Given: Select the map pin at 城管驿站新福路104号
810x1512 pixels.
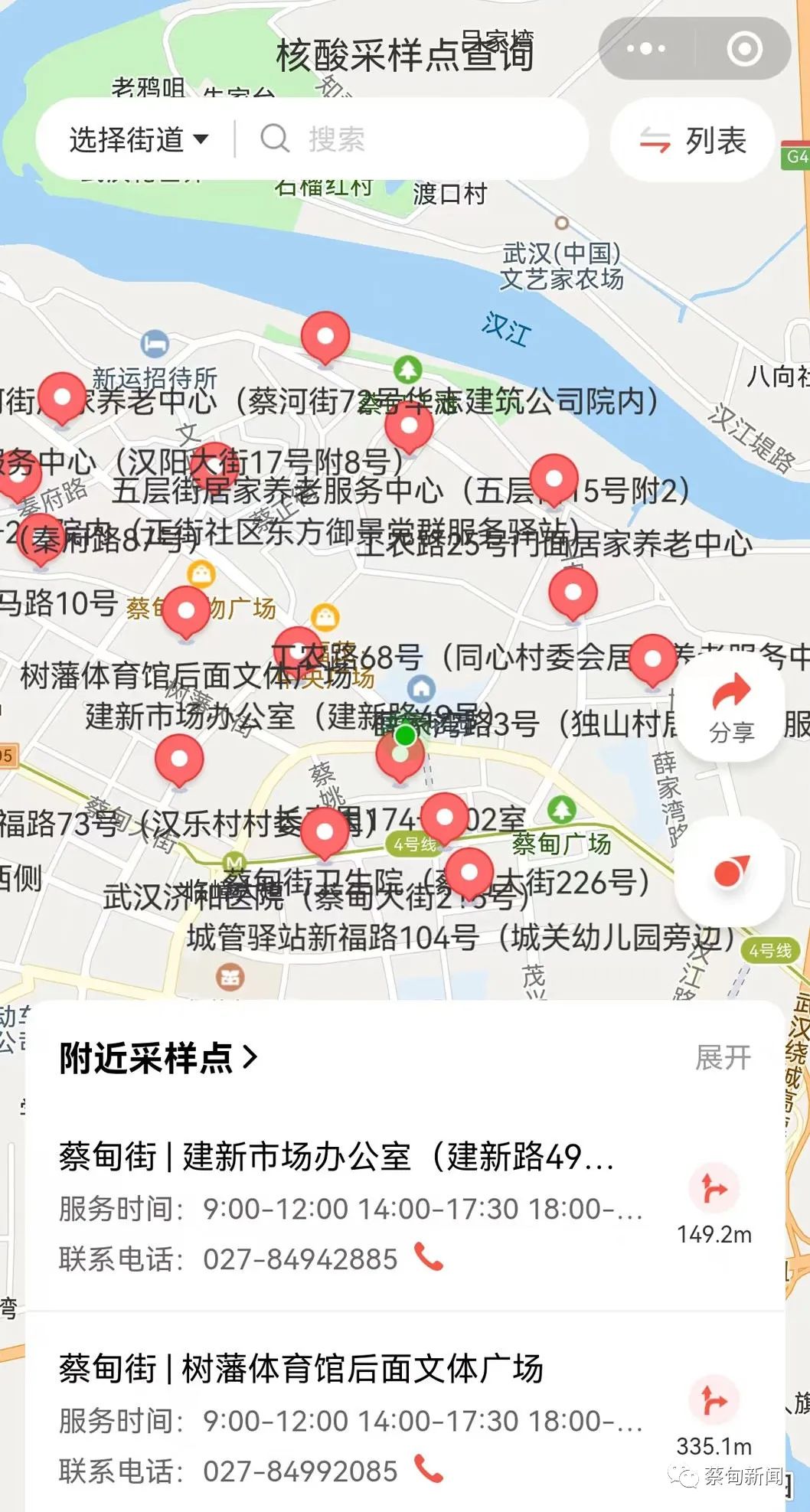Looking at the screenshot, I should (469, 873).
